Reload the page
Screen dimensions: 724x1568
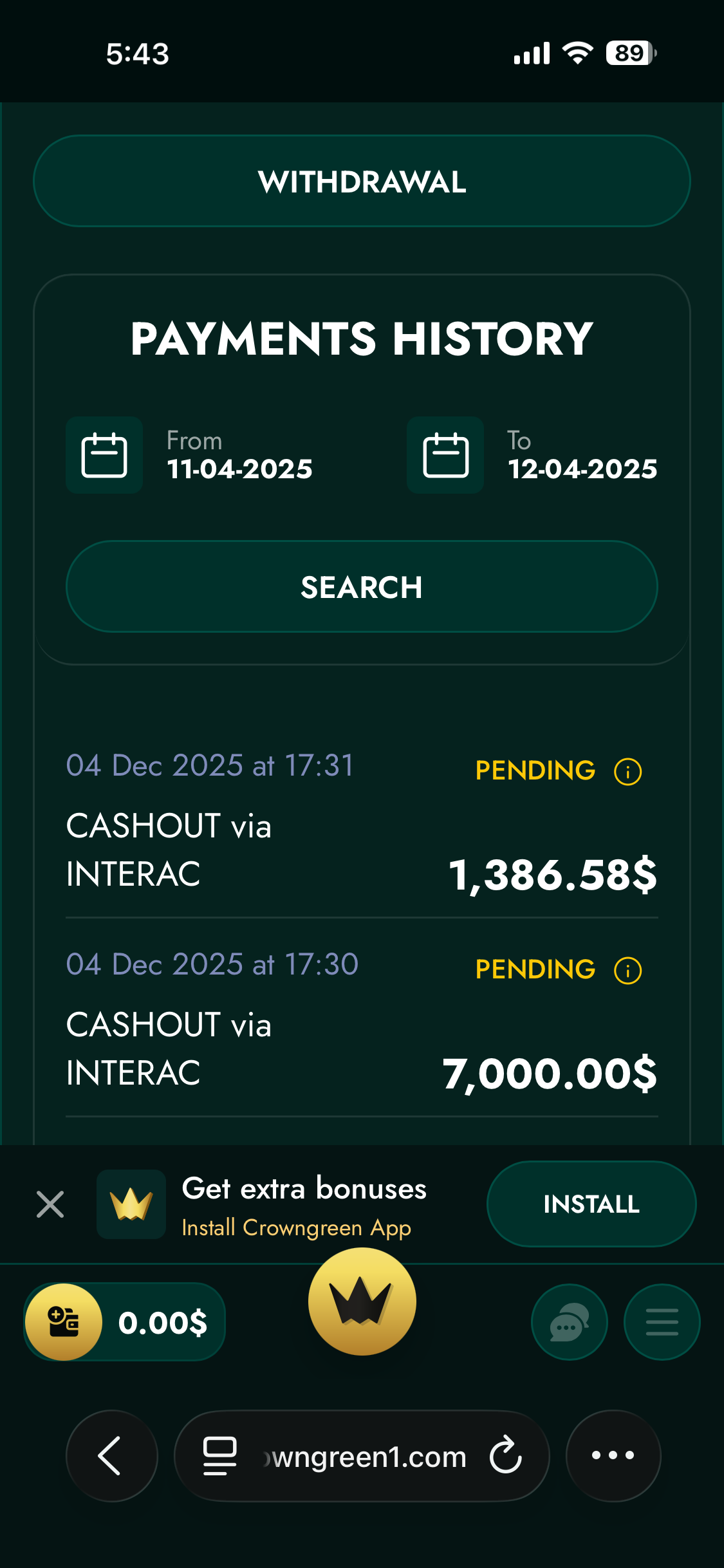(506, 1455)
